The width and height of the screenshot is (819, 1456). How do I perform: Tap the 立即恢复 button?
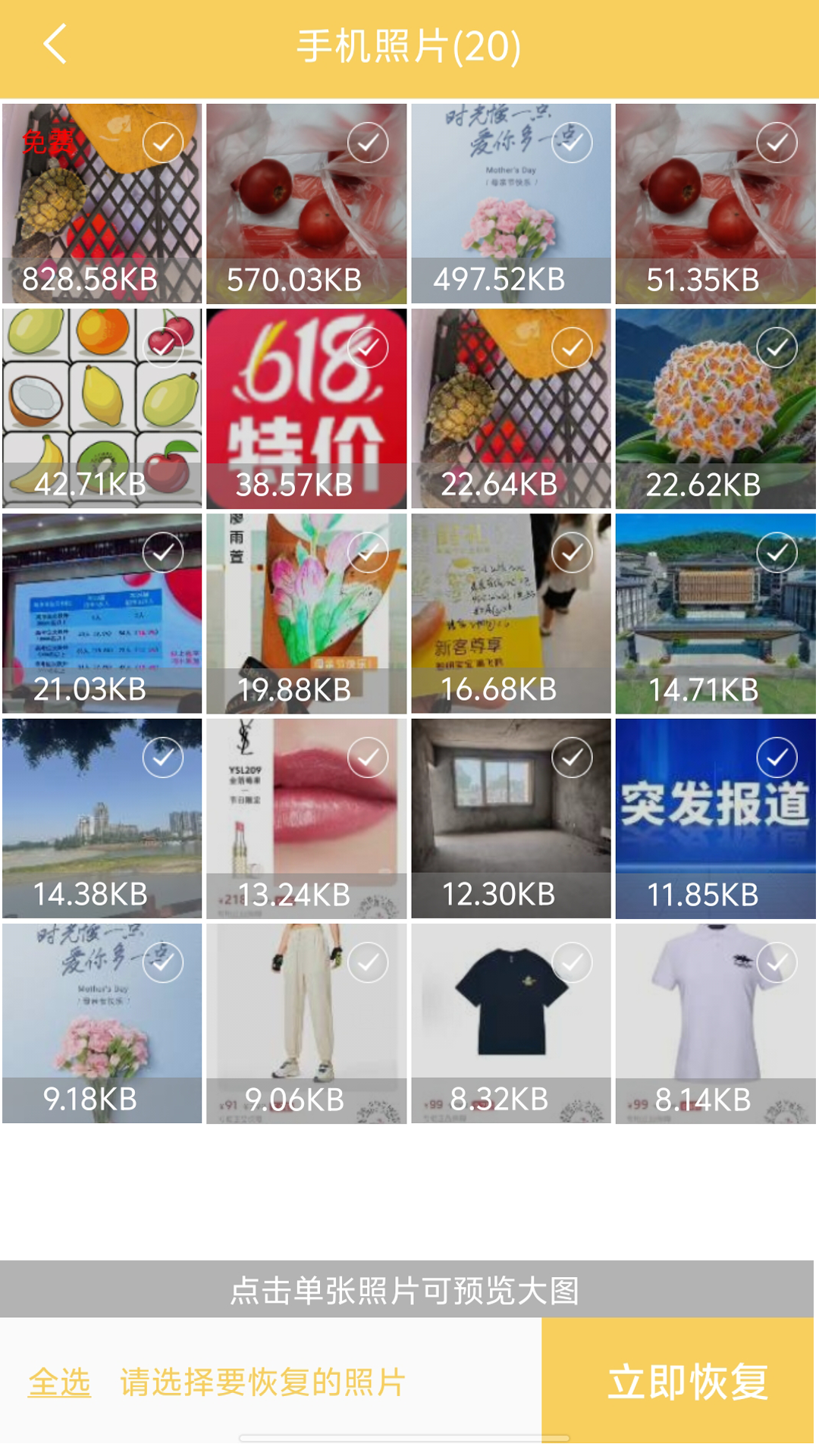pyautogui.click(x=687, y=1382)
